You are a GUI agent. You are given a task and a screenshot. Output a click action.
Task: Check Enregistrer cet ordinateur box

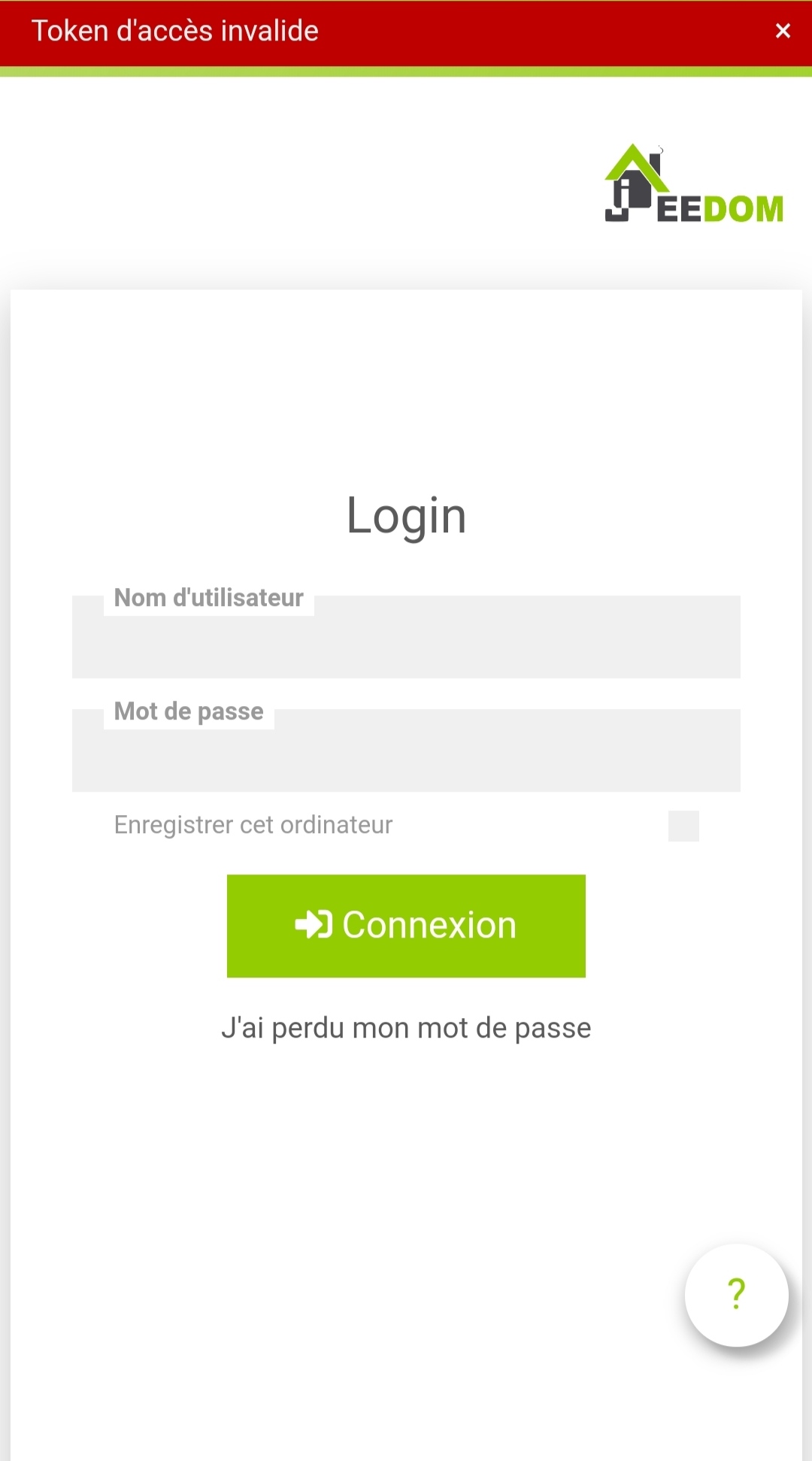pos(683,826)
